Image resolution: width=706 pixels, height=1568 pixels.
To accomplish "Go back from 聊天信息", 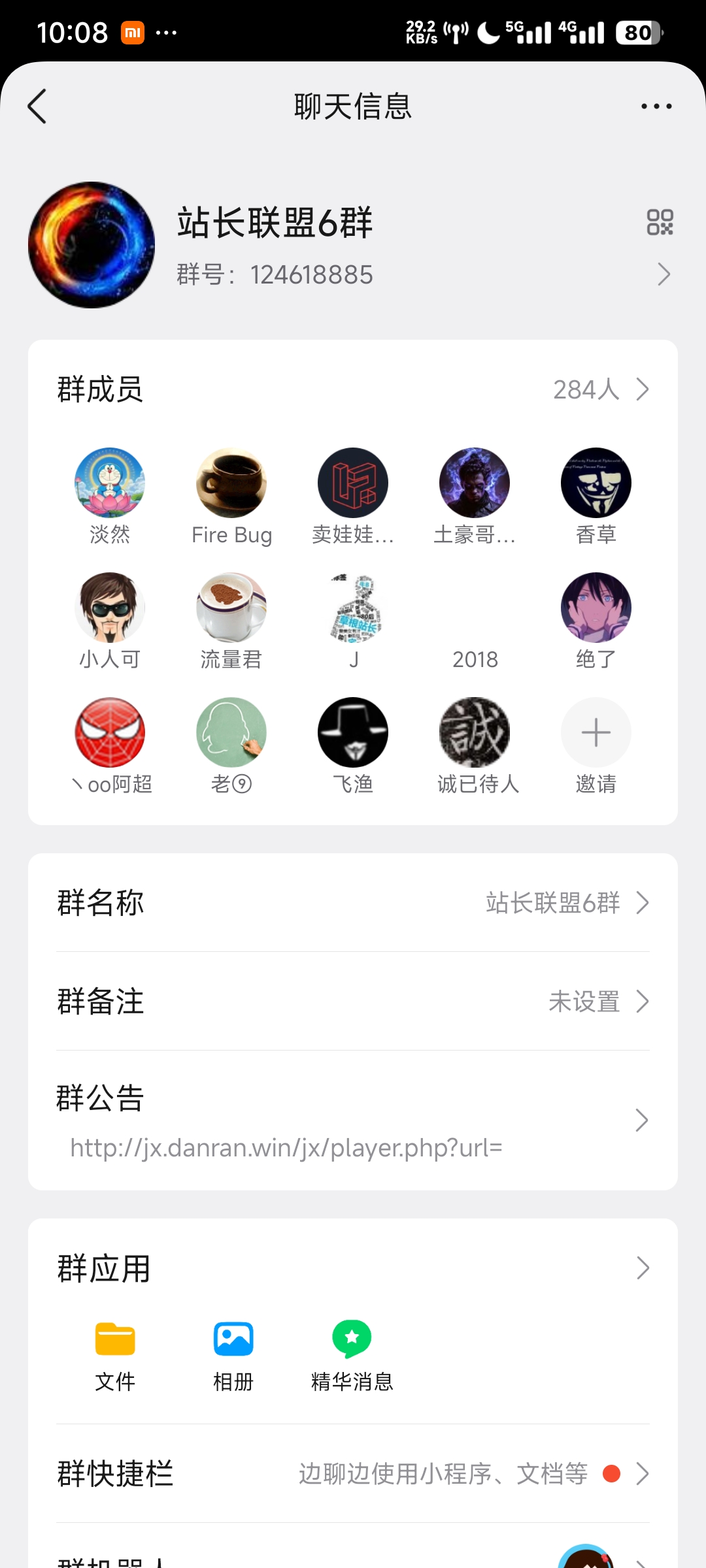I will (x=37, y=106).
